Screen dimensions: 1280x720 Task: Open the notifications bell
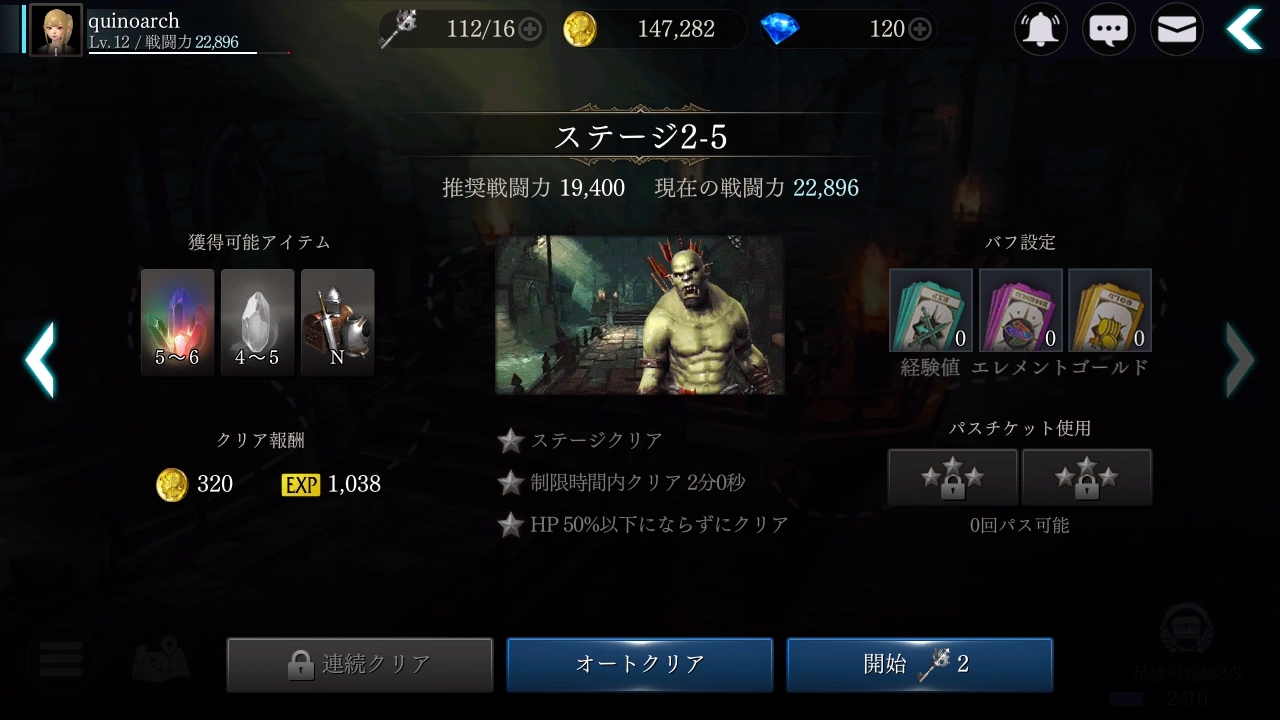coord(1041,29)
